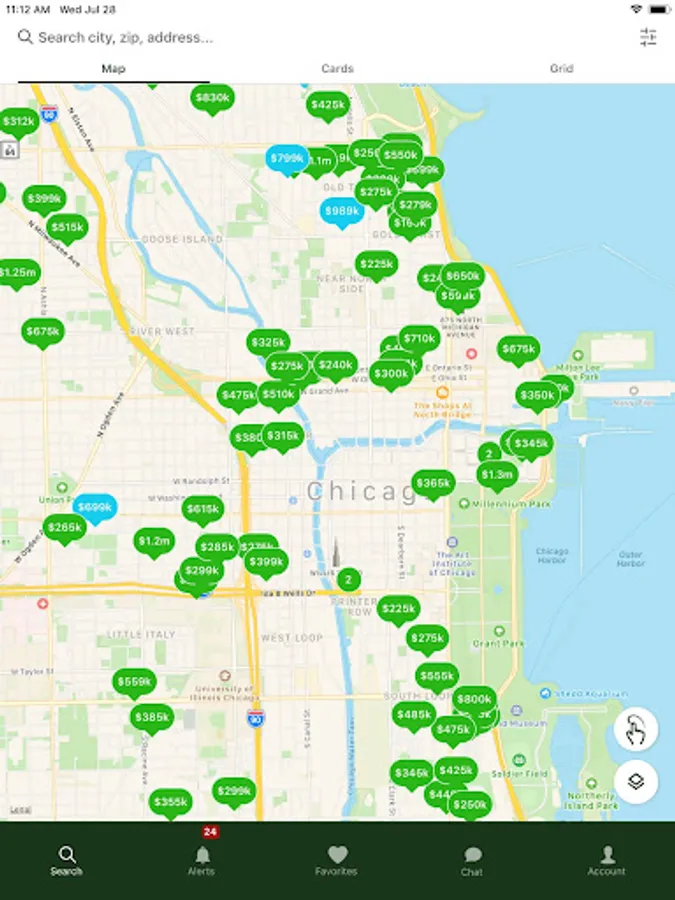Viewport: 675px width, 900px height.
Task: Tap the Search tab in bottom bar
Action: tap(67, 858)
